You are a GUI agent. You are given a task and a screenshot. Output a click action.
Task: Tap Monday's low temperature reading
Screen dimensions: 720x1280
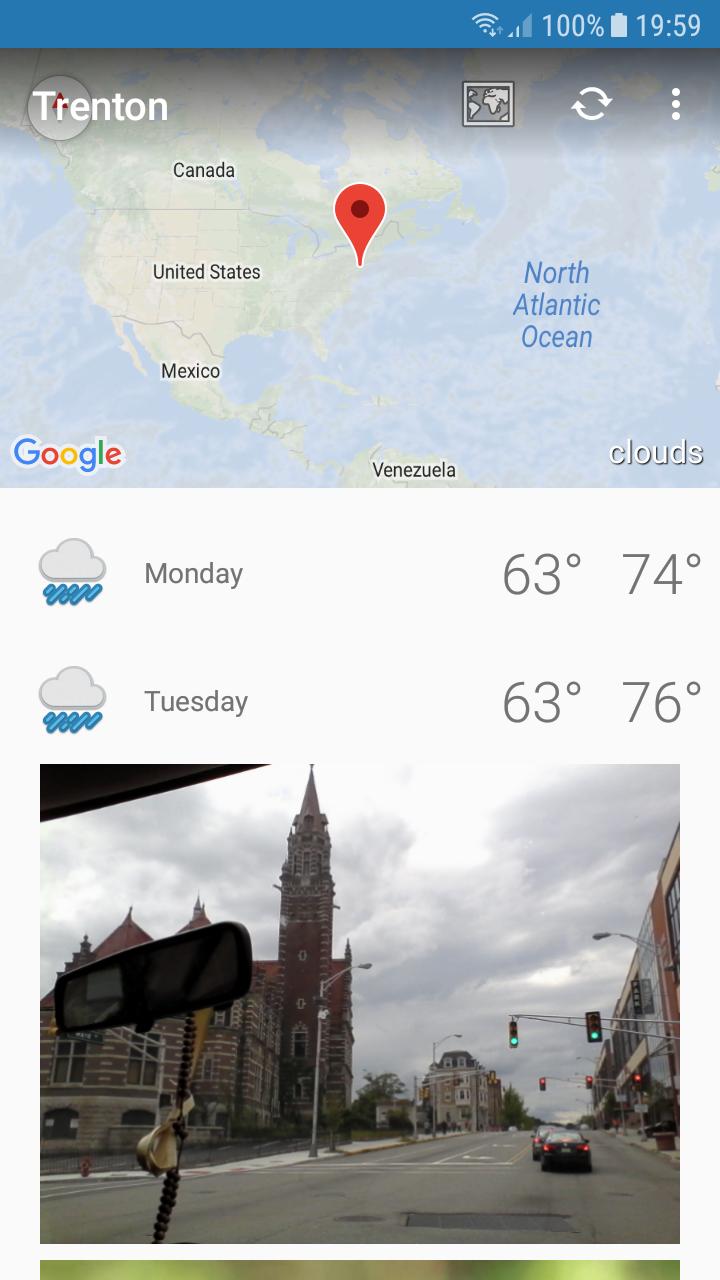point(540,573)
